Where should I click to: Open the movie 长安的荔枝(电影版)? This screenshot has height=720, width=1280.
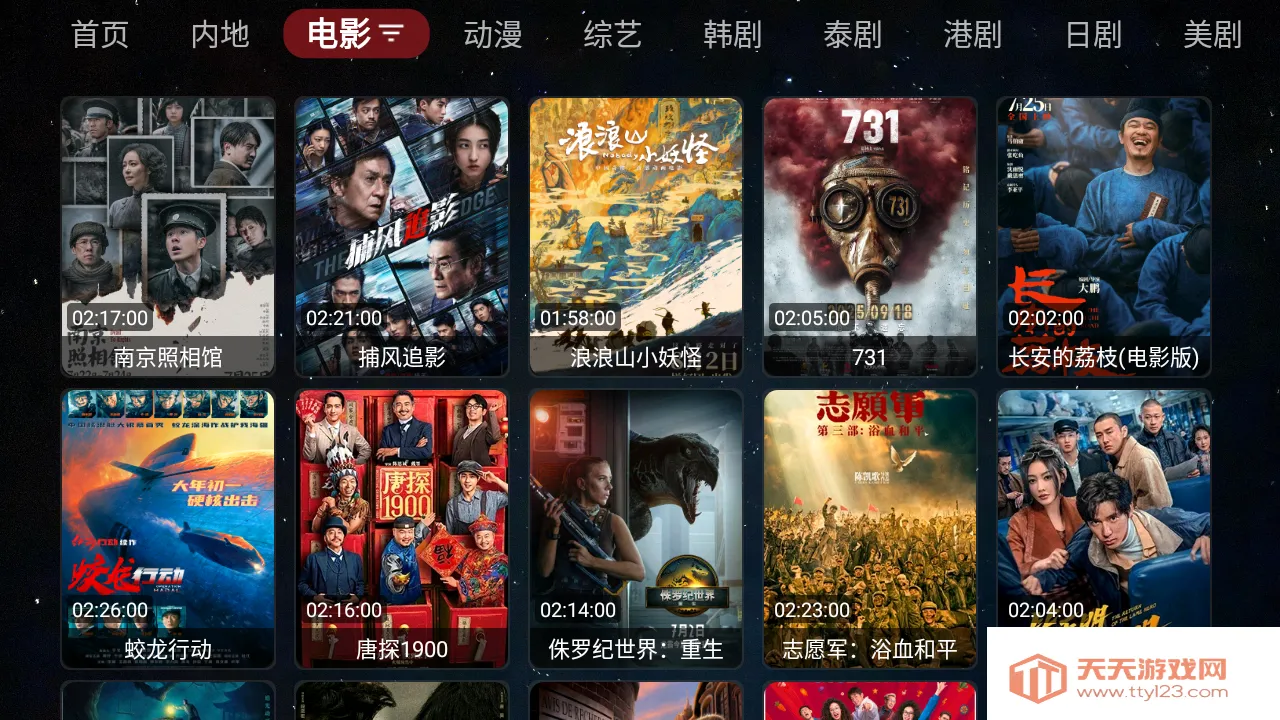coord(1104,236)
